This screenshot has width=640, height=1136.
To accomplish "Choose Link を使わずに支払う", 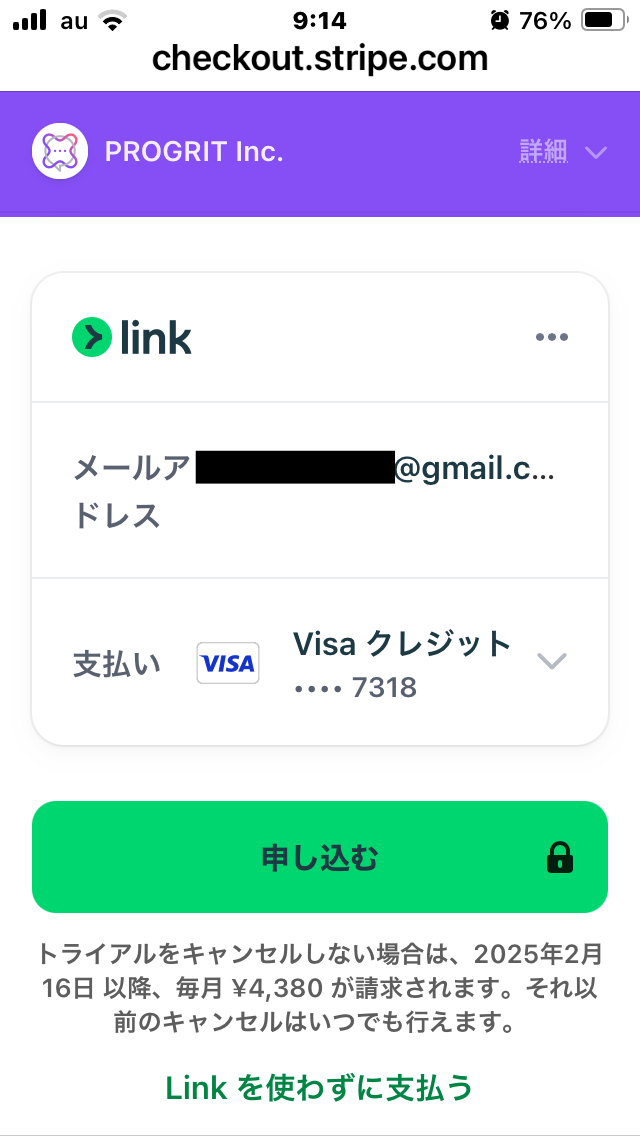I will coord(320,1087).
